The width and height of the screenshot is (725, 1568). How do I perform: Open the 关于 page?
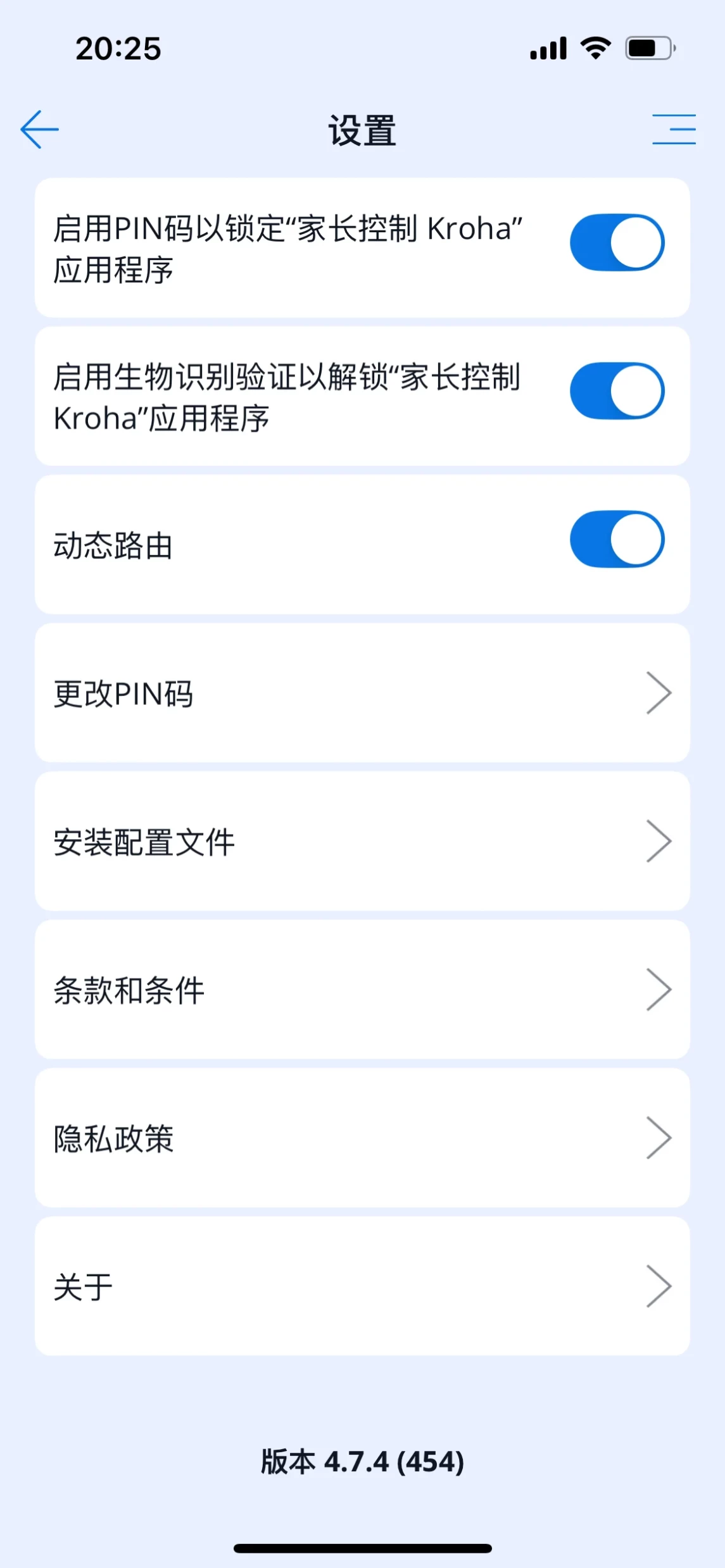coord(362,1286)
